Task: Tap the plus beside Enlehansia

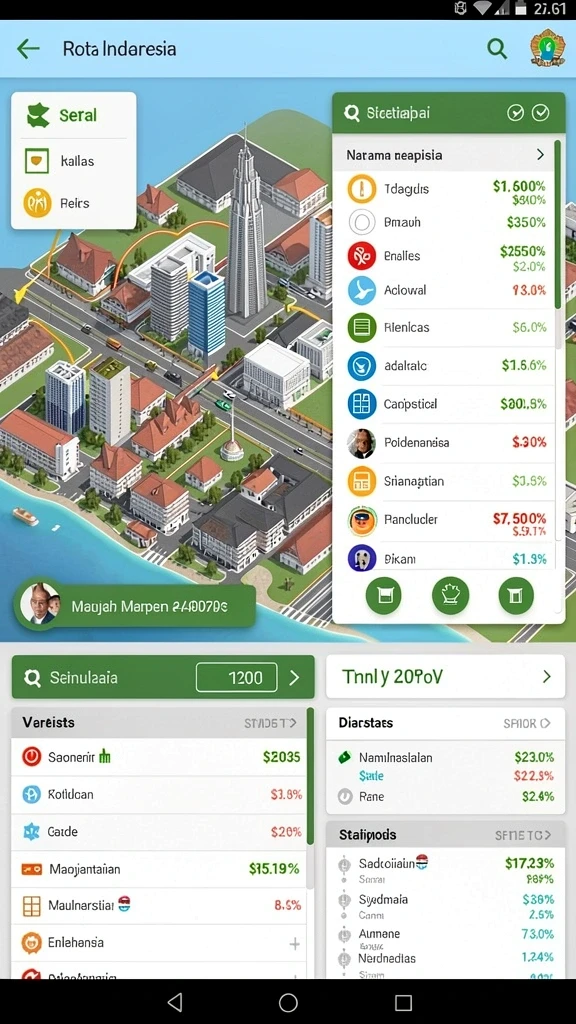Action: click(x=295, y=943)
